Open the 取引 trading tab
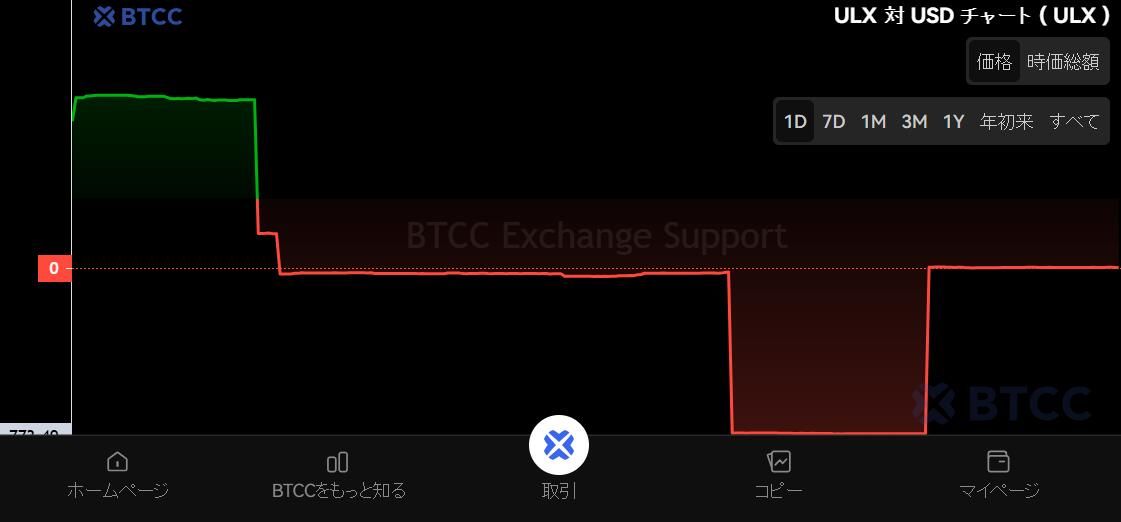Image resolution: width=1121 pixels, height=522 pixels. click(559, 460)
